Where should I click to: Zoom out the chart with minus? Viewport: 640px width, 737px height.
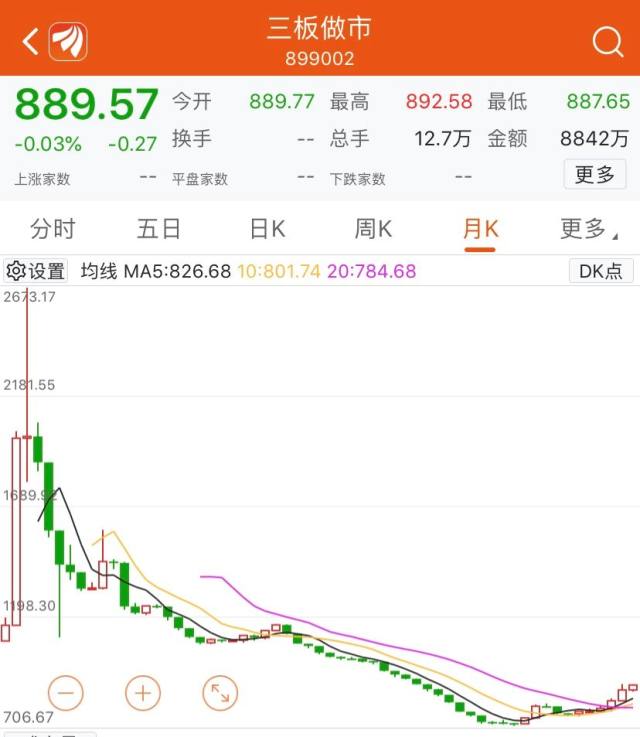tap(67, 692)
